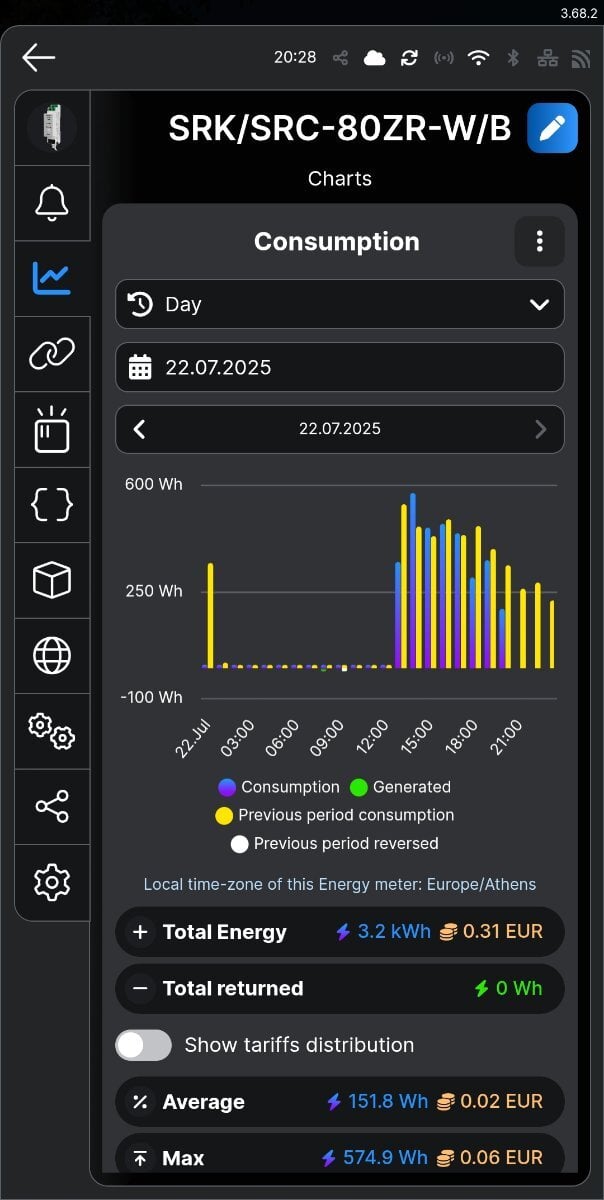Open the share tab in sidebar
This screenshot has width=604, height=1200.
(52, 806)
